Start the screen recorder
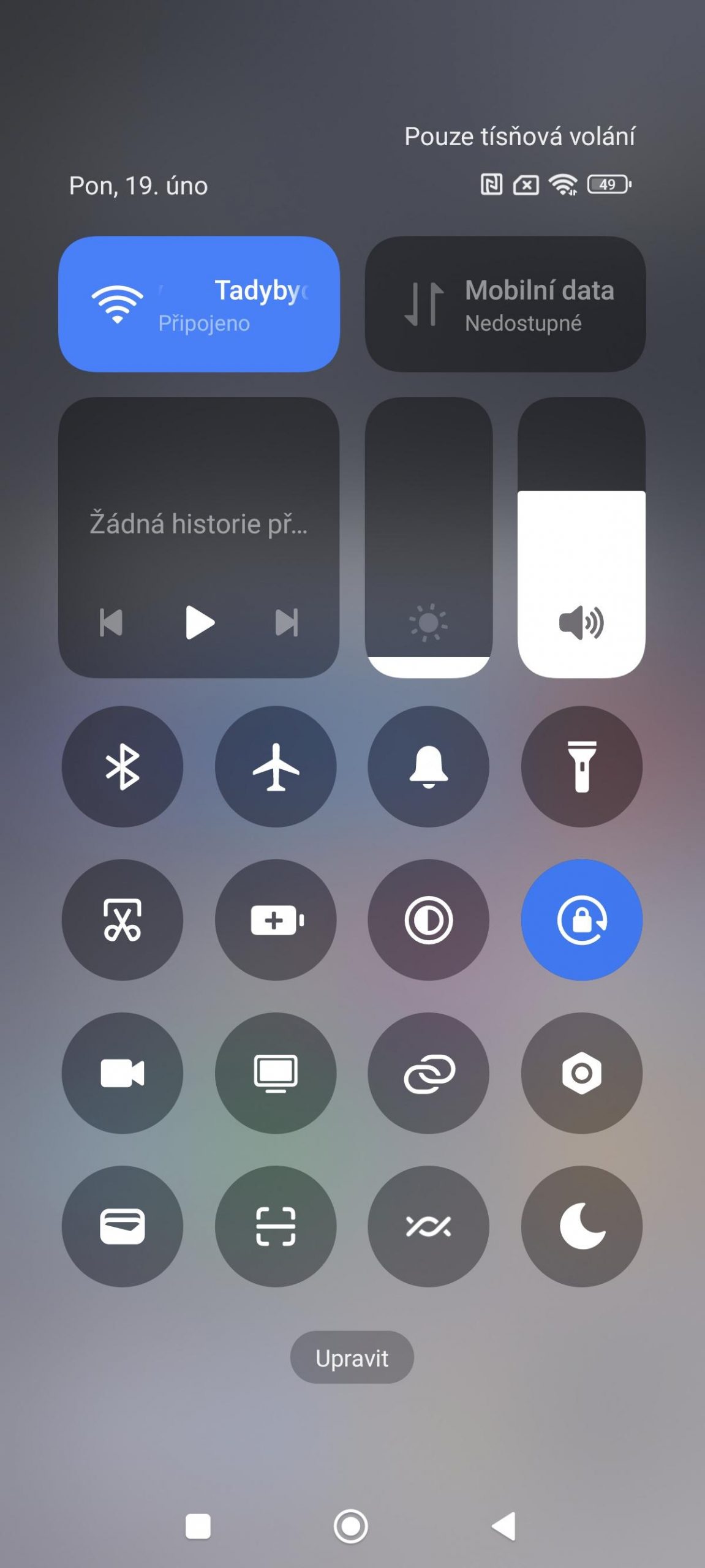This screenshot has width=705, height=1568. [123, 1072]
